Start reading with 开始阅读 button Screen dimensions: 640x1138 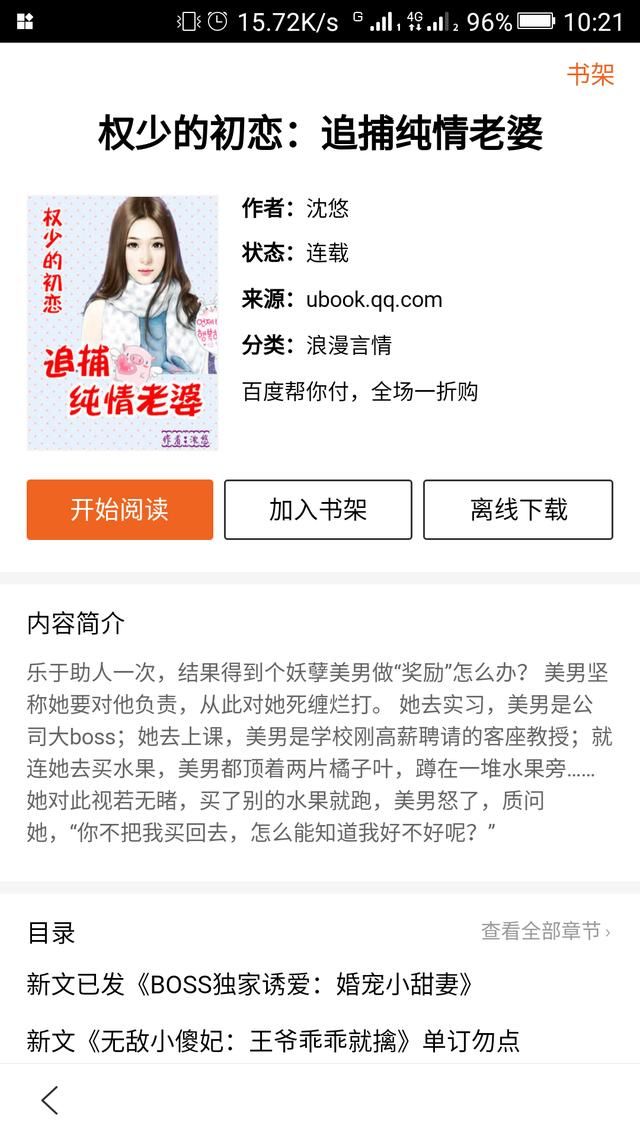point(120,510)
